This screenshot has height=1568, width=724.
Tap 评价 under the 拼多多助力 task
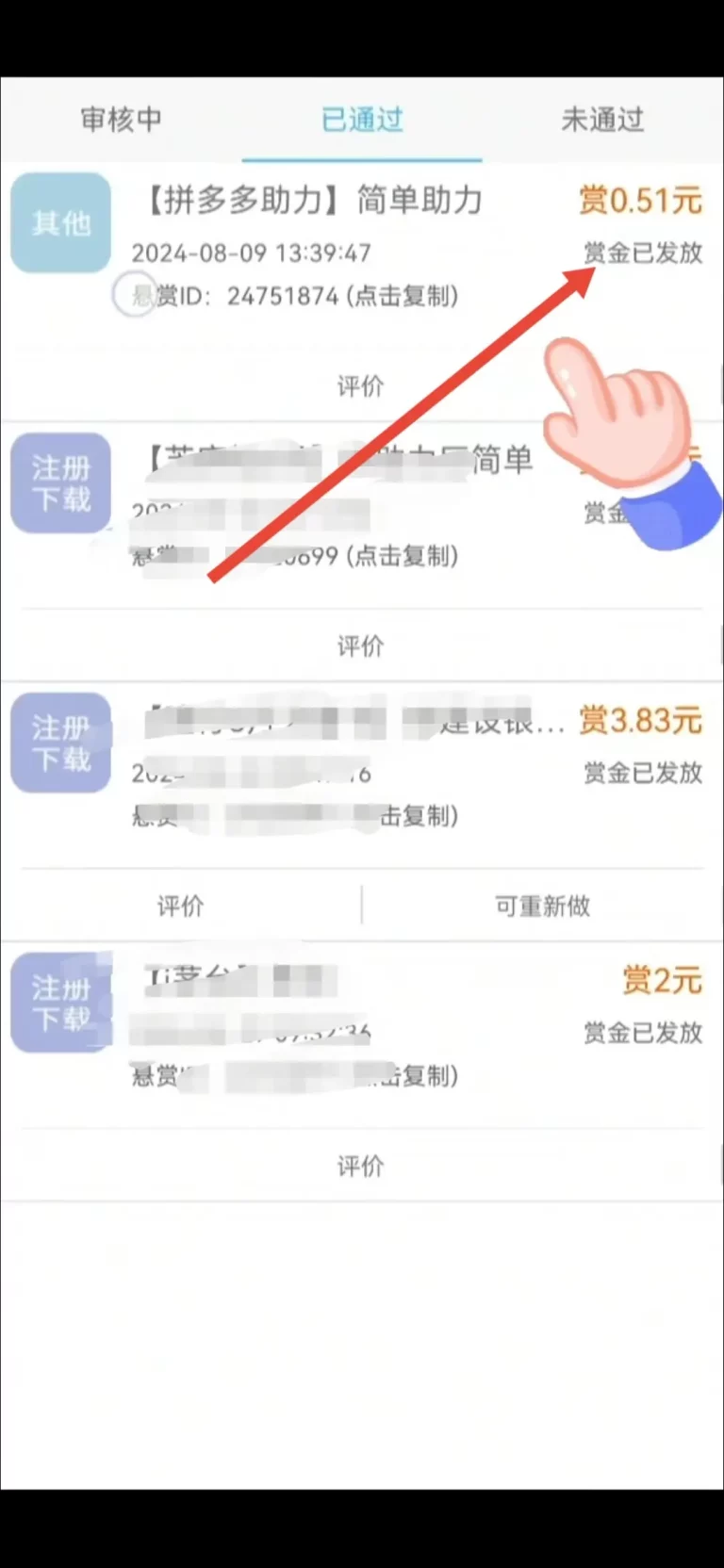[361, 385]
